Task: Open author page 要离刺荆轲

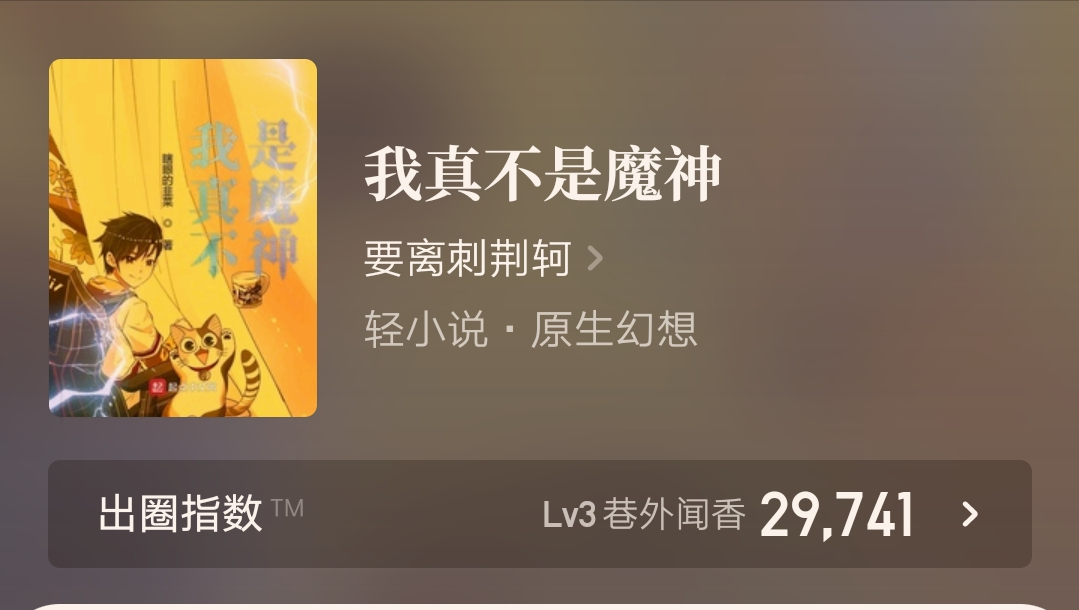Action: coord(483,260)
